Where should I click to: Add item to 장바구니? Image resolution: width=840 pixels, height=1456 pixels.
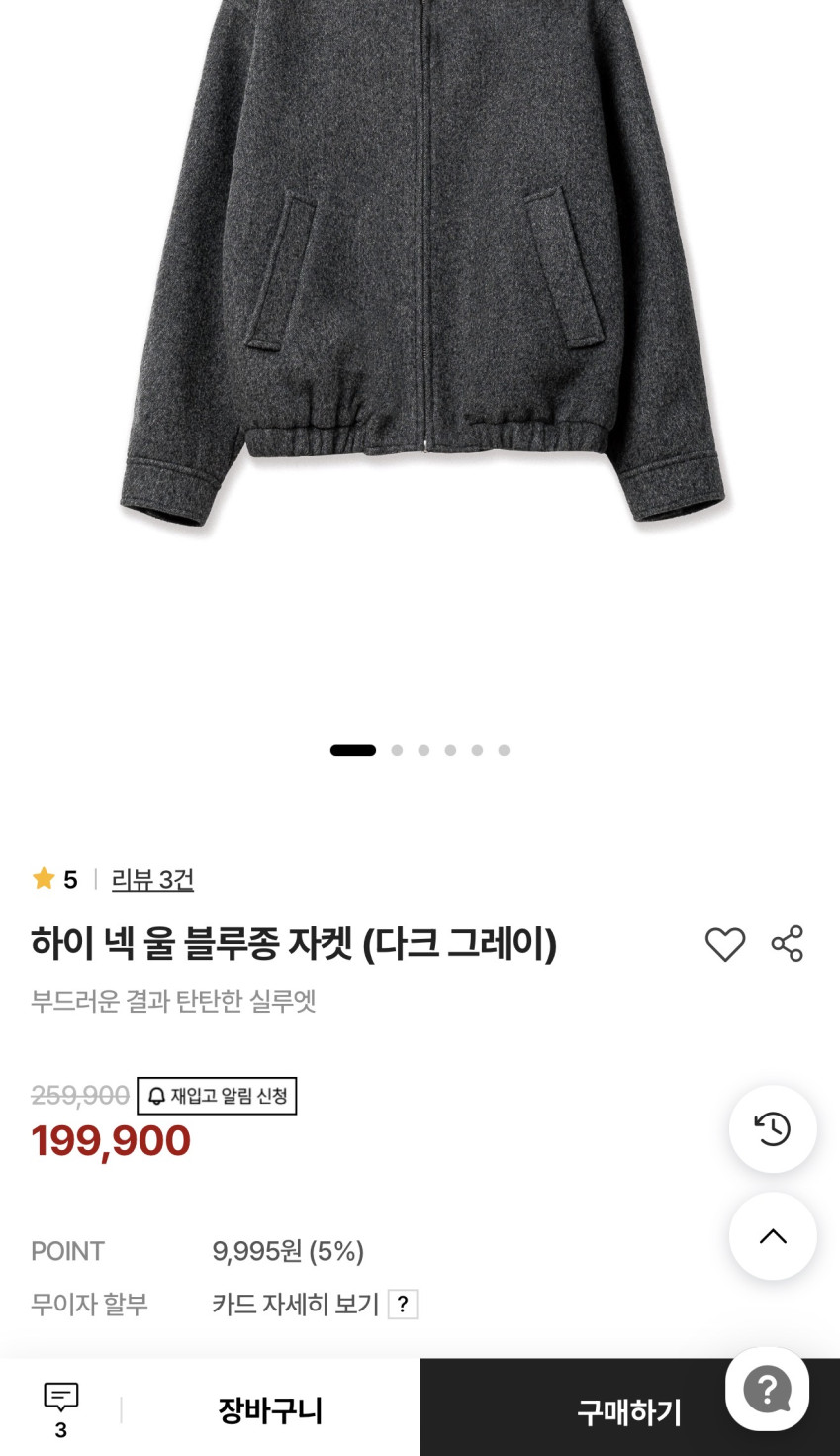tap(270, 1409)
